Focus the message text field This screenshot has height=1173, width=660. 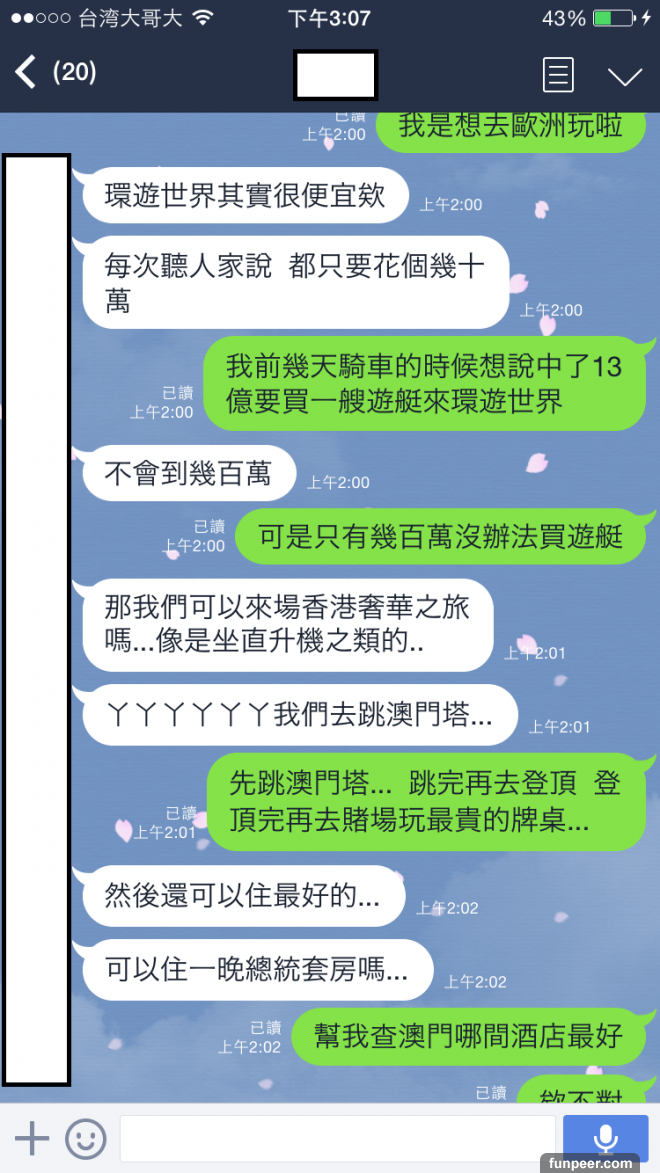point(337,1138)
